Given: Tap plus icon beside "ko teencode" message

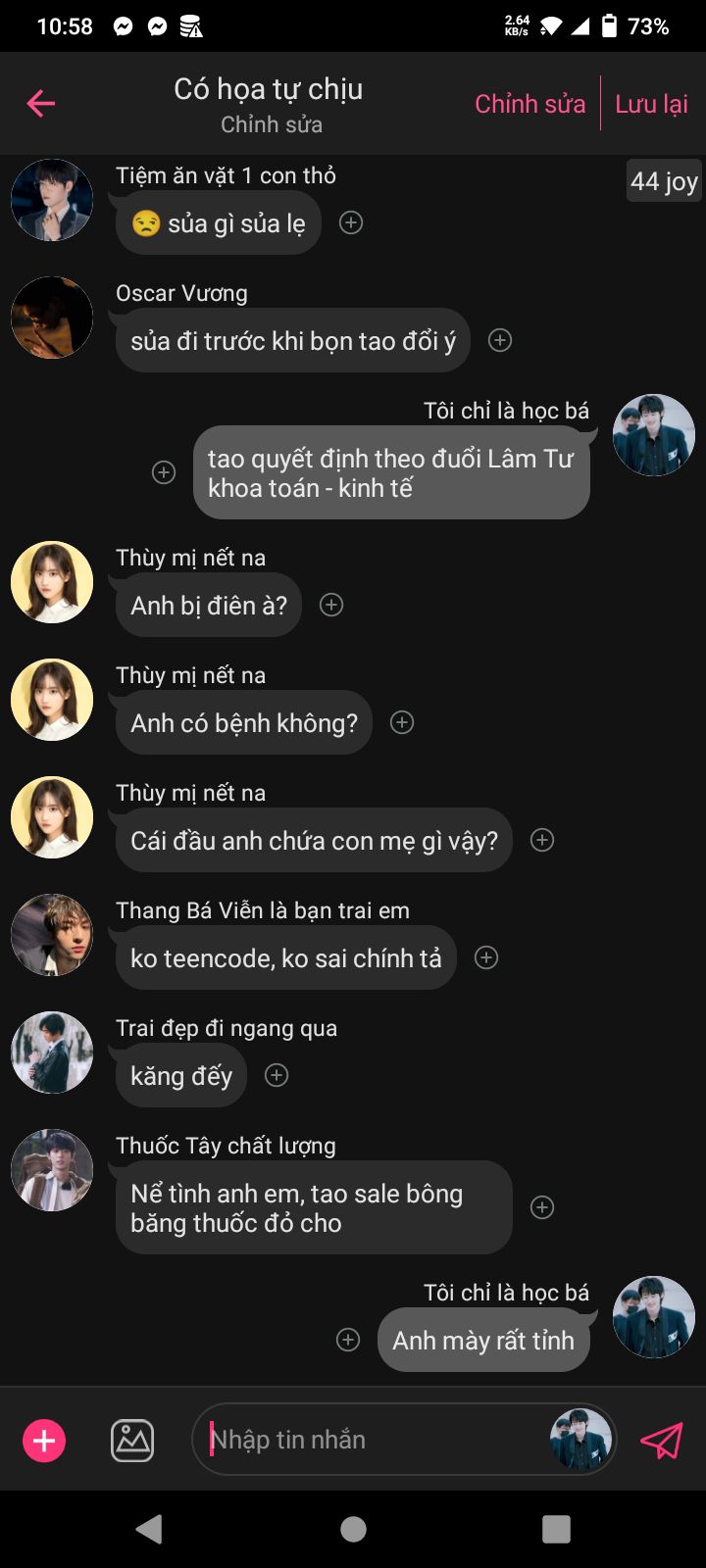Looking at the screenshot, I should [x=486, y=957].
